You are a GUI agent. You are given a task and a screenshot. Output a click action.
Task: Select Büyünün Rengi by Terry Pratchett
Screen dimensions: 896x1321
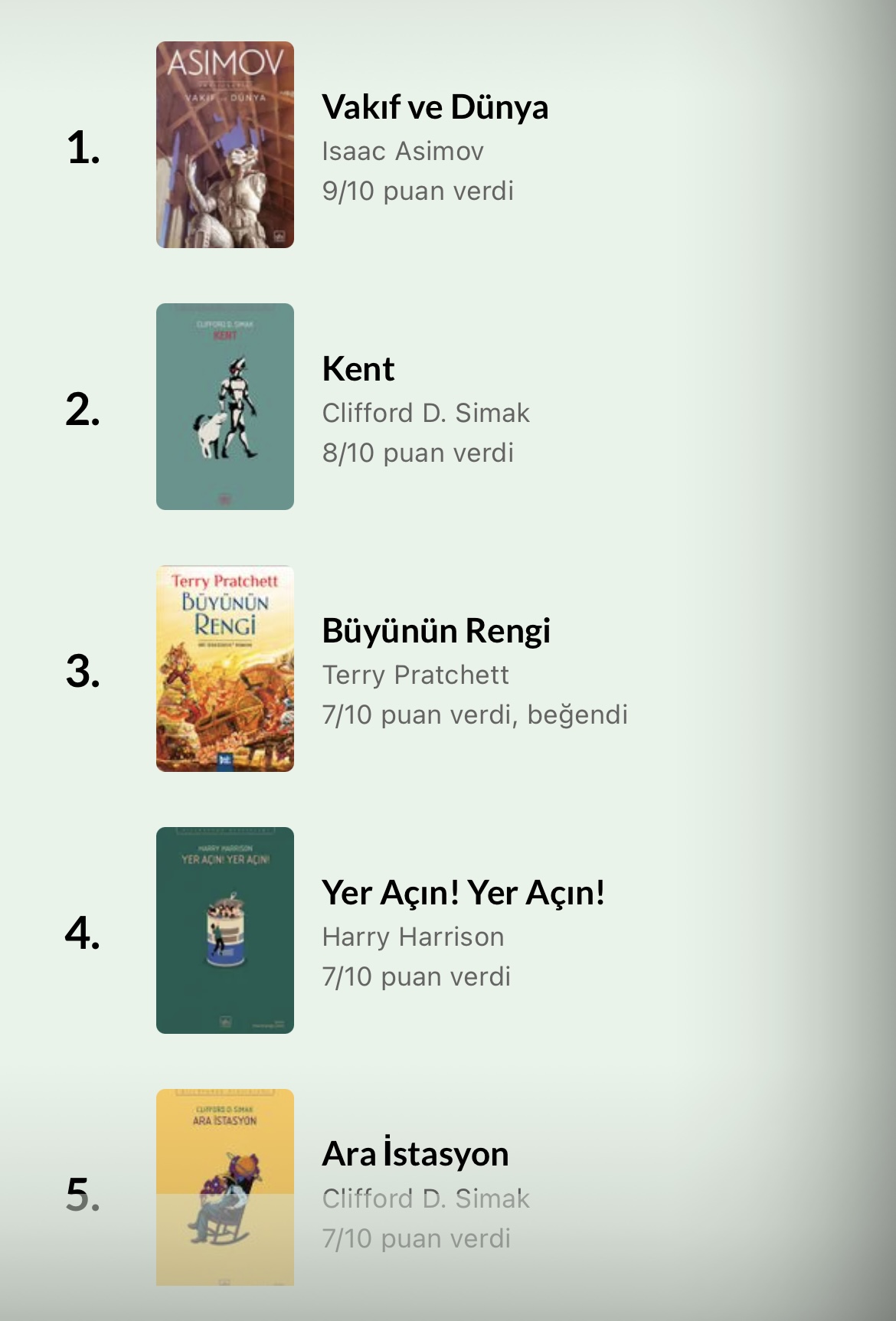tap(436, 631)
